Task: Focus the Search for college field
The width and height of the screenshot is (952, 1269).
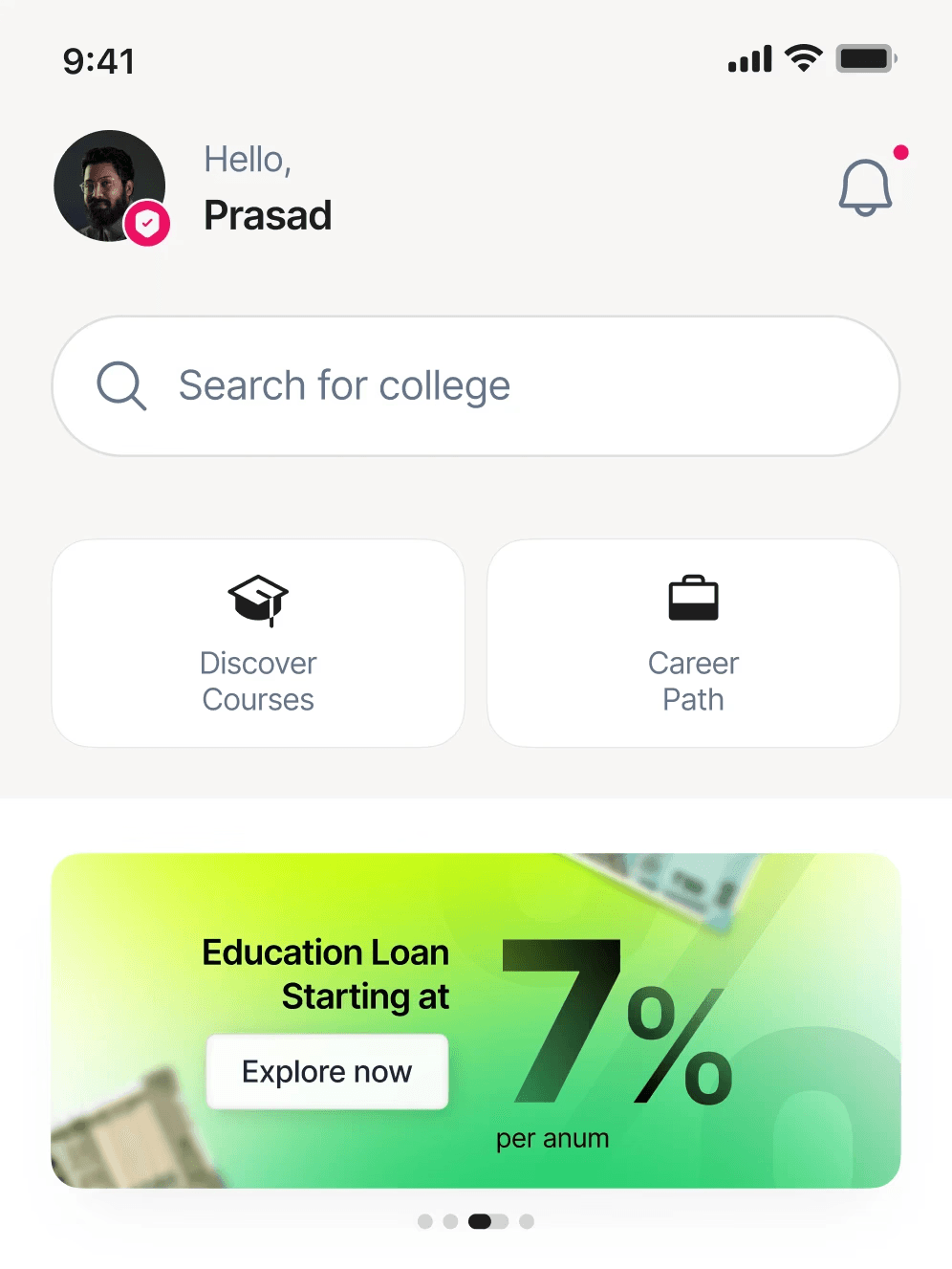Action: click(x=476, y=386)
